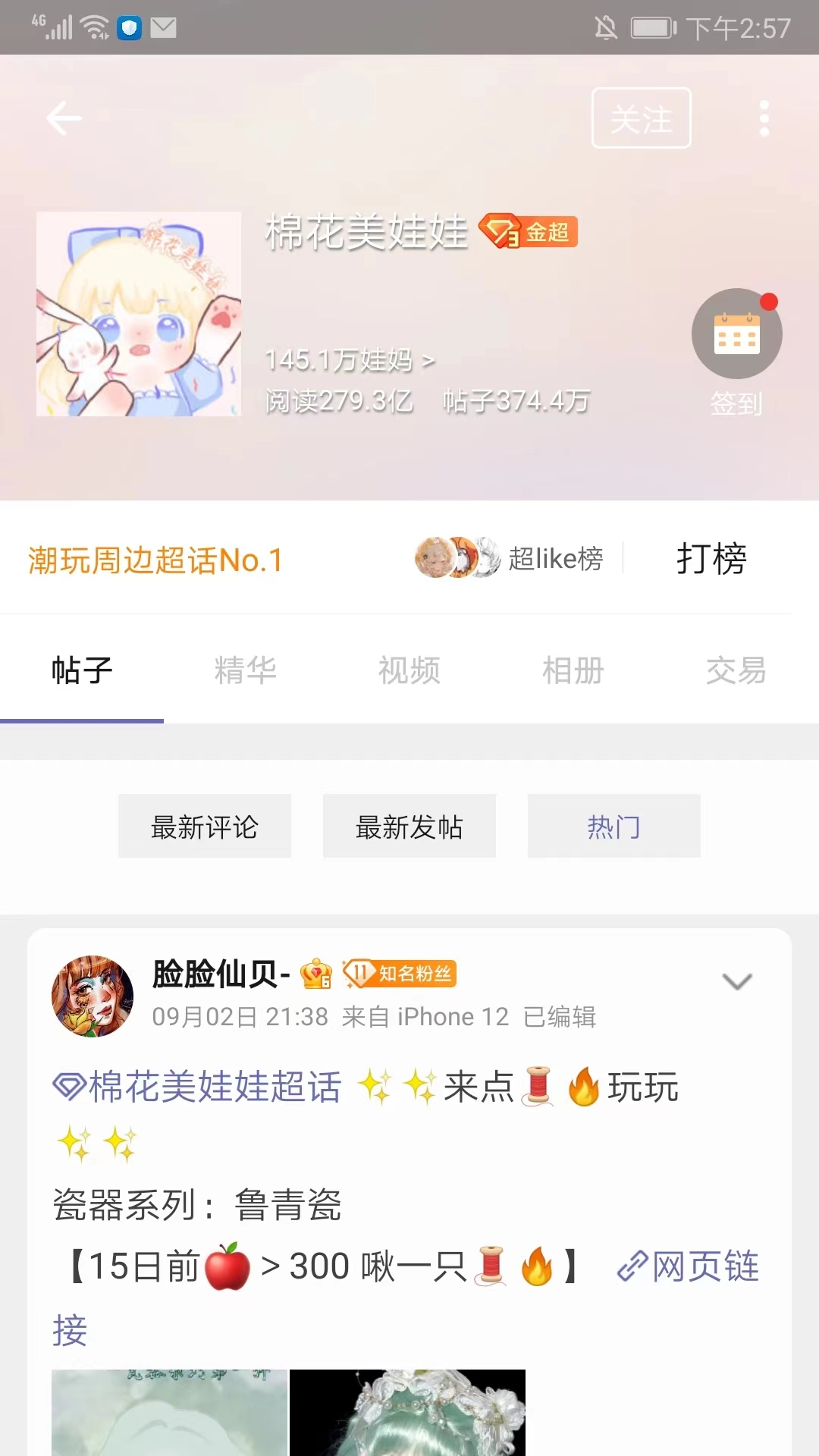Select the 热门 filter

pyautogui.click(x=613, y=826)
